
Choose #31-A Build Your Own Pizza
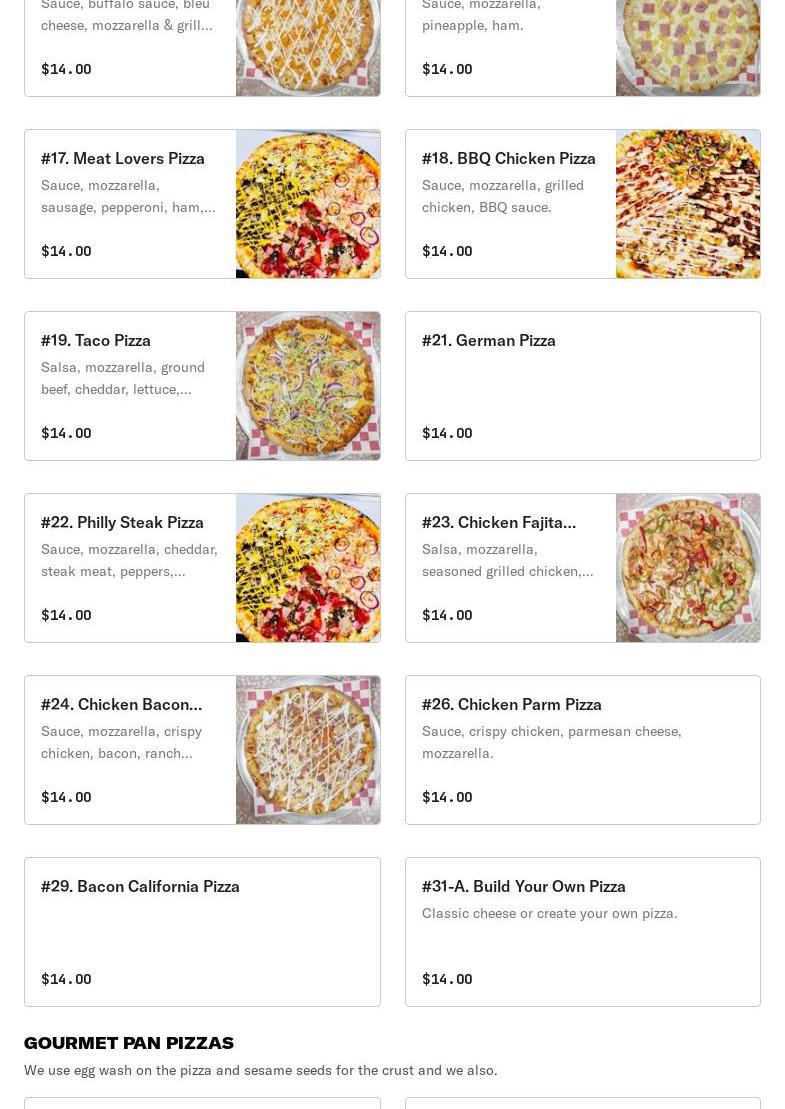click(x=582, y=932)
